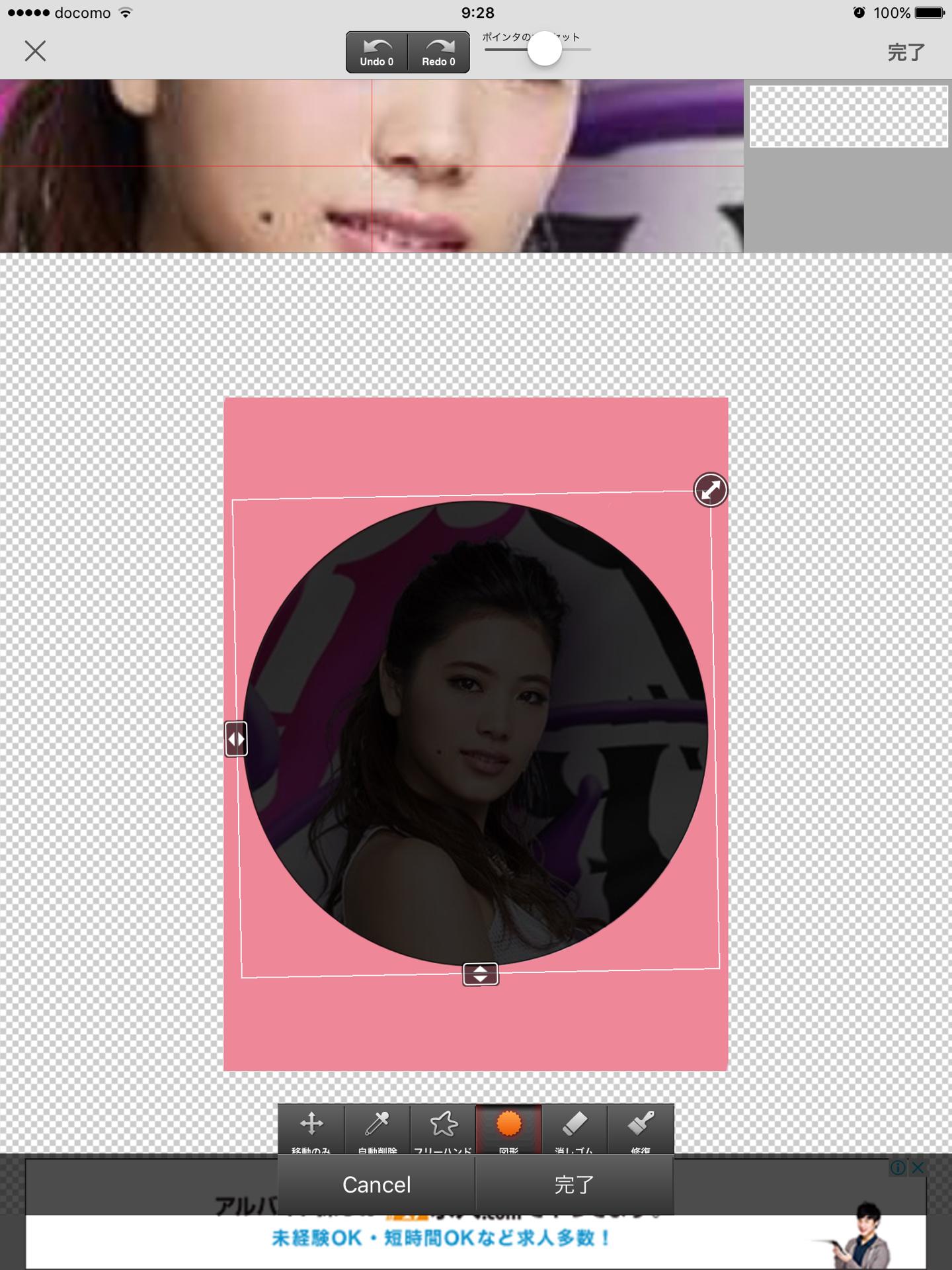Tap the diagonal resize handle on the circle
The width and height of the screenshot is (952, 1270).
coord(710,490)
